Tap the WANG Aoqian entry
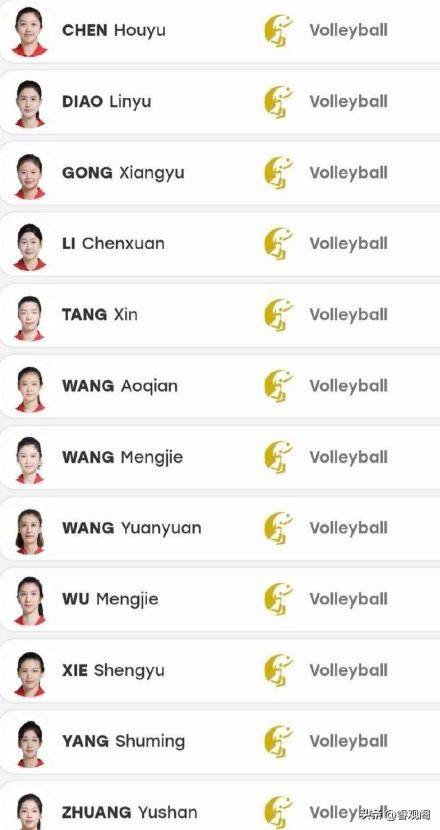440x830 pixels. point(220,386)
